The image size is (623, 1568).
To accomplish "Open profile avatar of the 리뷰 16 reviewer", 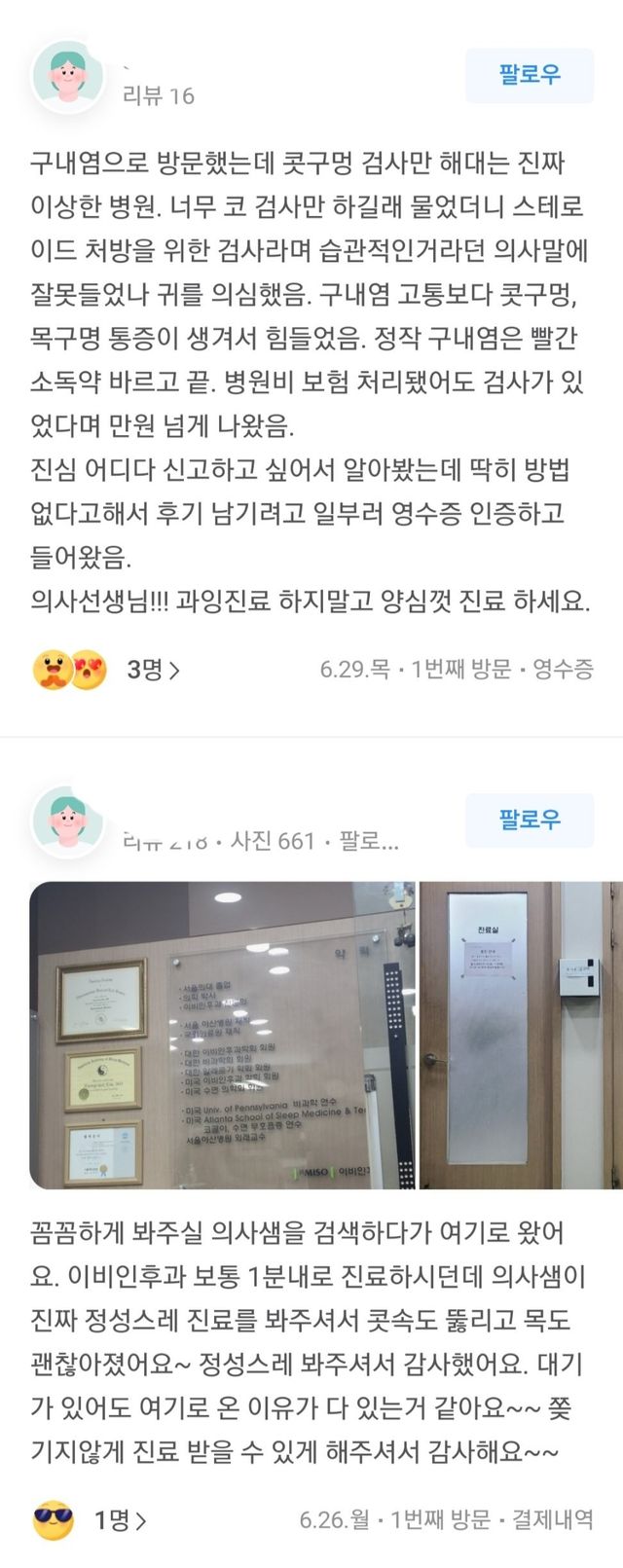I will (68, 76).
